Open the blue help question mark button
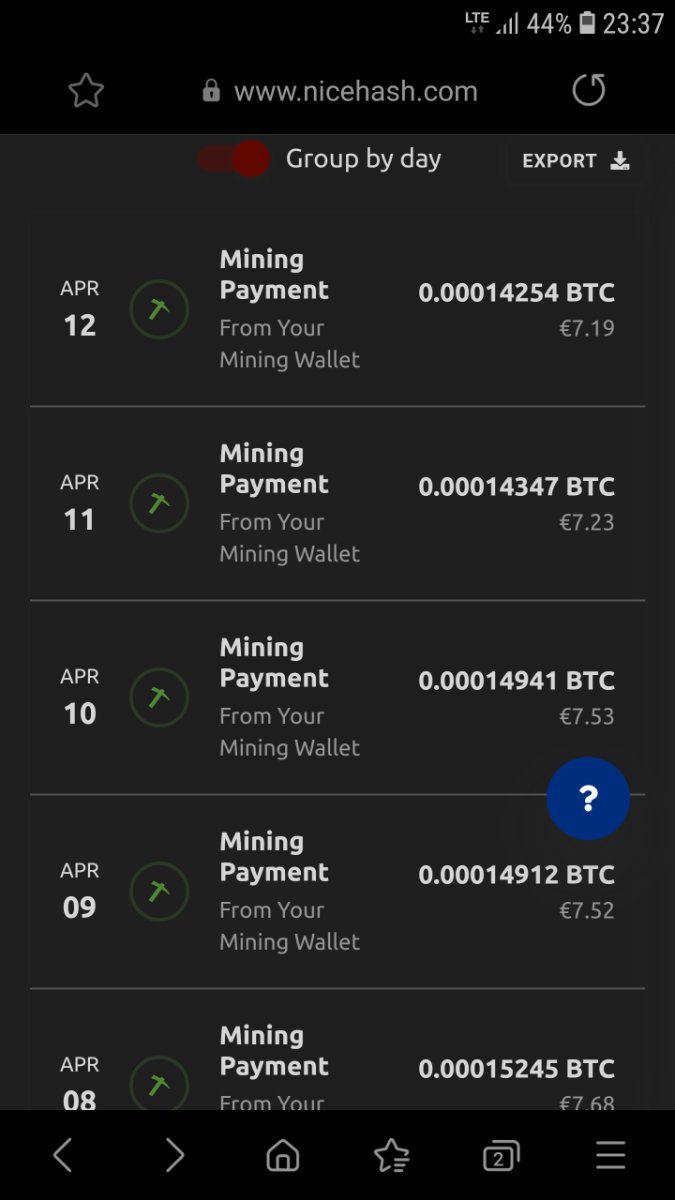This screenshot has width=675, height=1200. click(588, 798)
